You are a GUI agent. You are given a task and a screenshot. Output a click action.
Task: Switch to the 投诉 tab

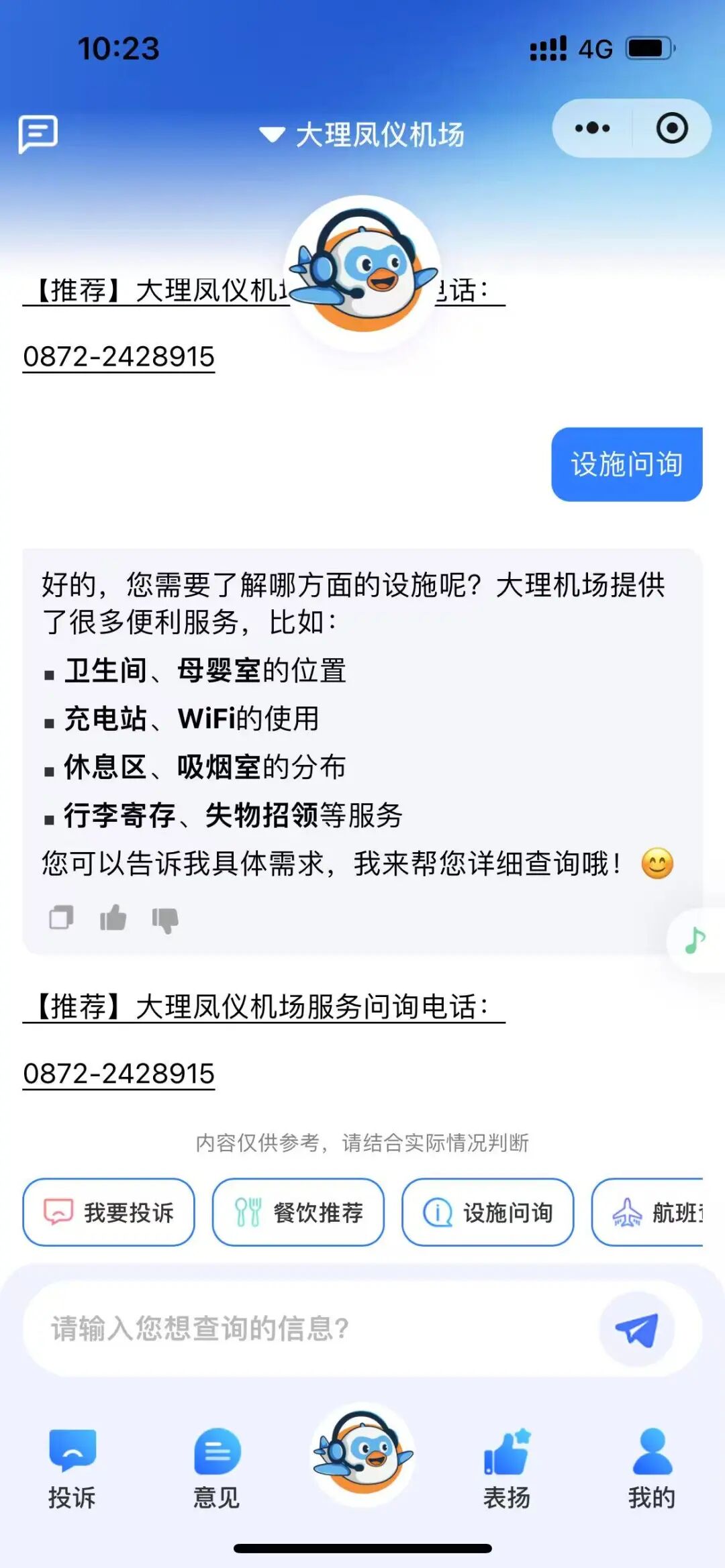point(72,1468)
